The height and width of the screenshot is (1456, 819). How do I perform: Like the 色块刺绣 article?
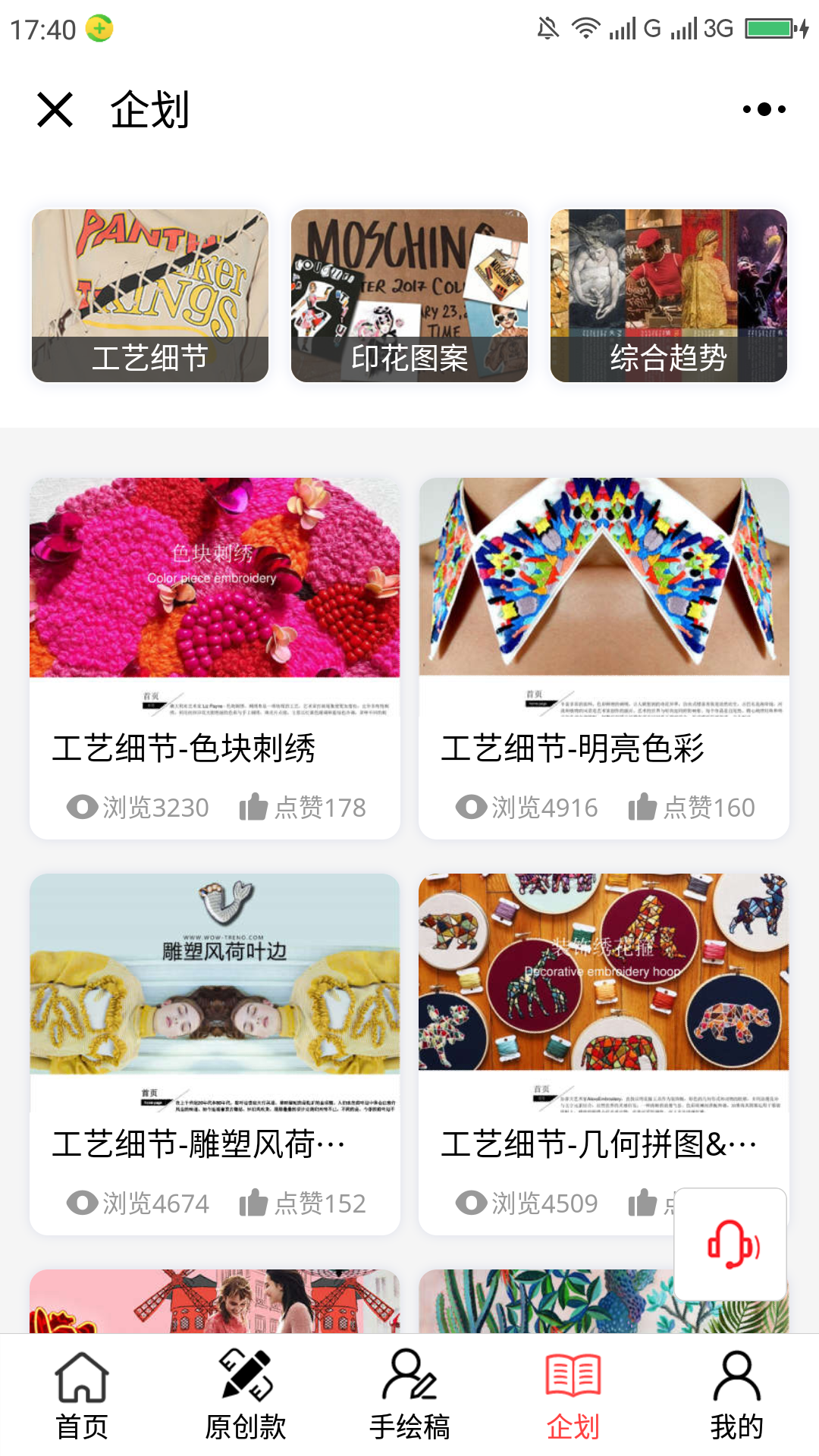click(x=303, y=808)
